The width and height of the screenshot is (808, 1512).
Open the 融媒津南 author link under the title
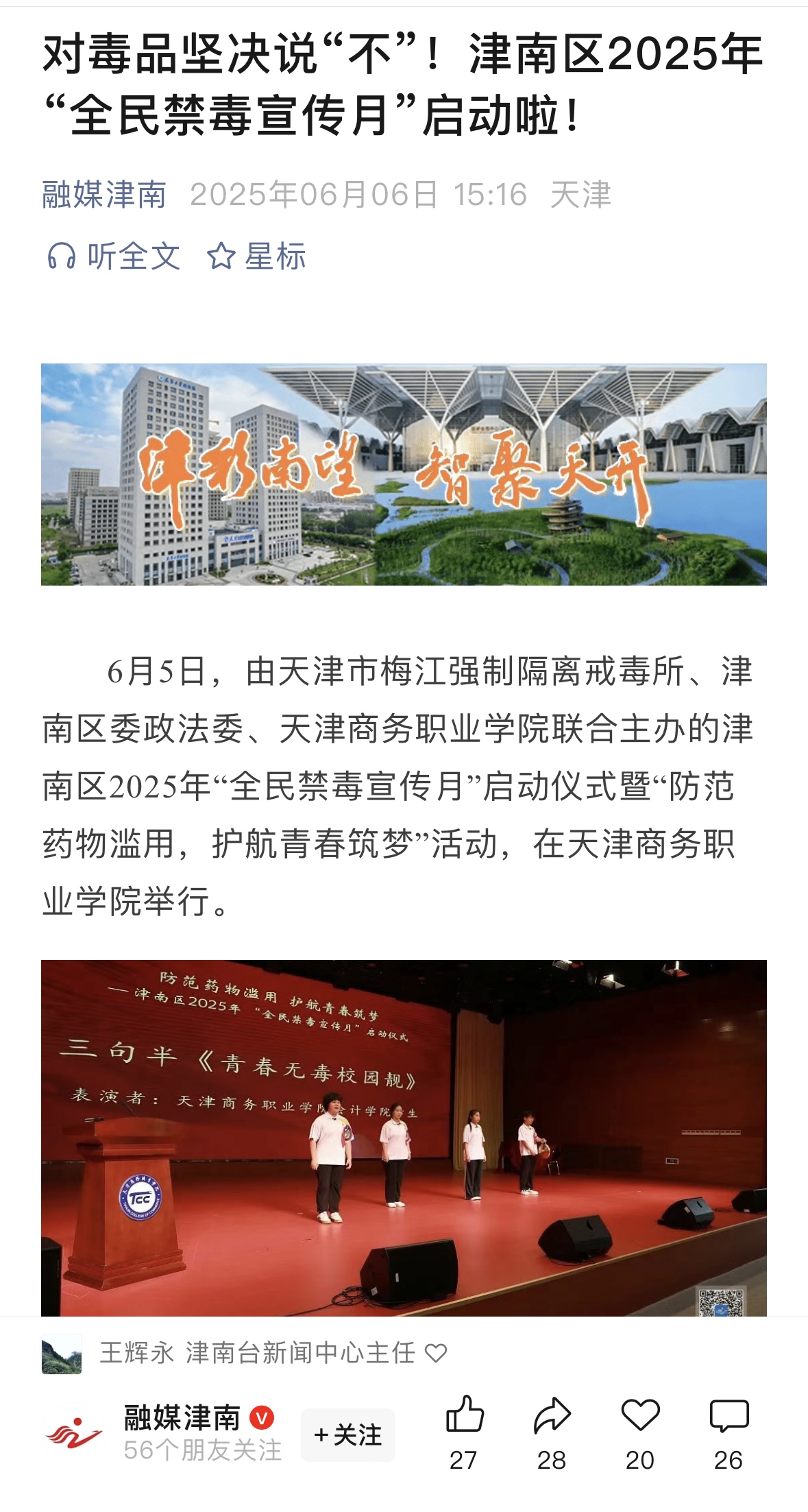click(x=104, y=195)
